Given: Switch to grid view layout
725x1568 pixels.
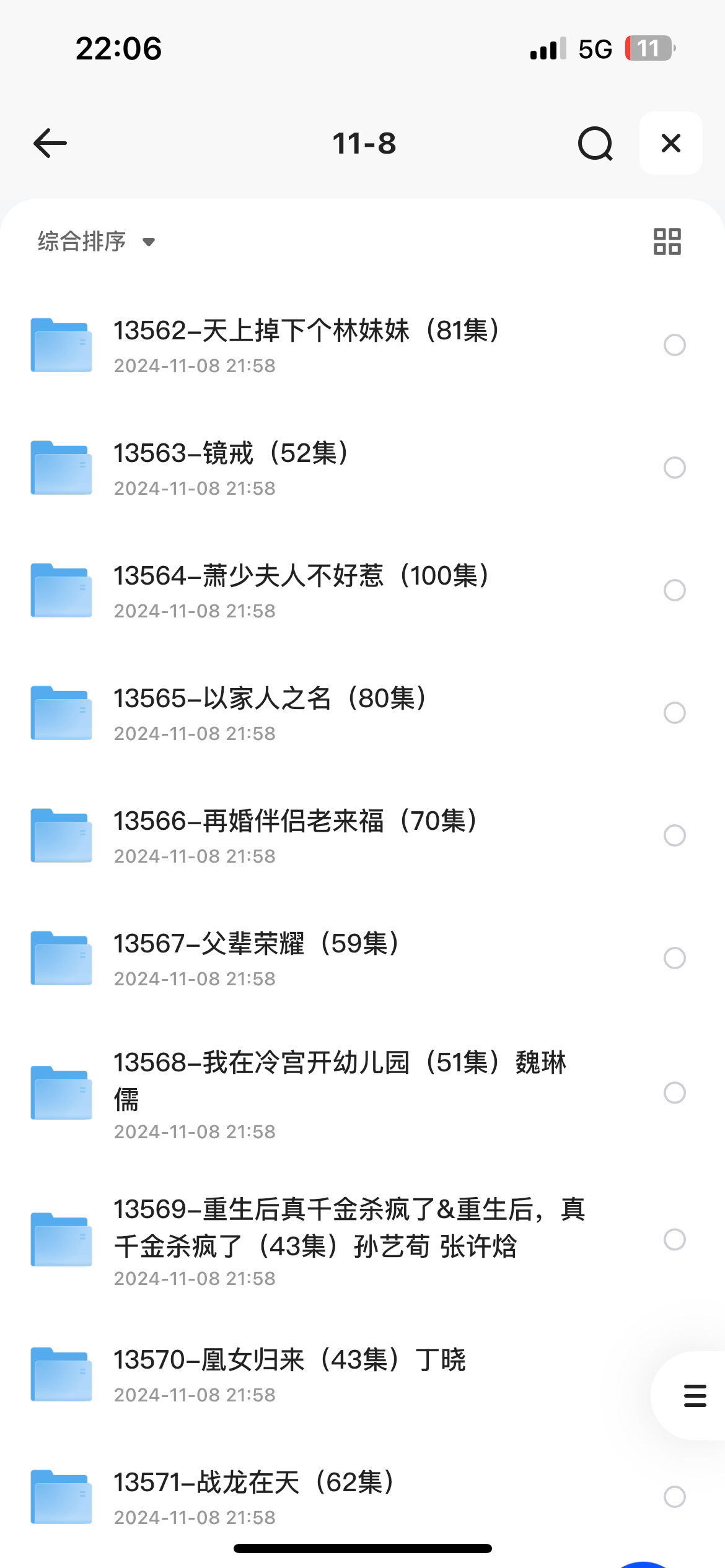Looking at the screenshot, I should [667, 241].
